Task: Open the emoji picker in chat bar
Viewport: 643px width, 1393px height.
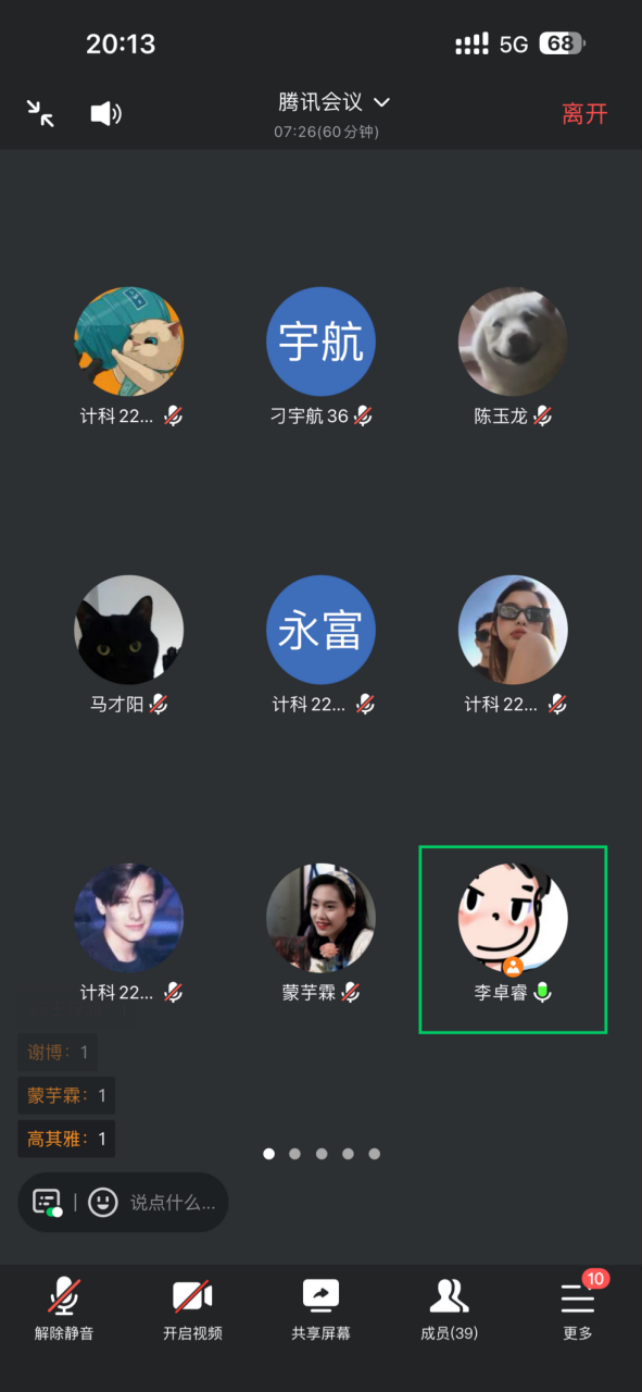Action: tap(103, 1202)
